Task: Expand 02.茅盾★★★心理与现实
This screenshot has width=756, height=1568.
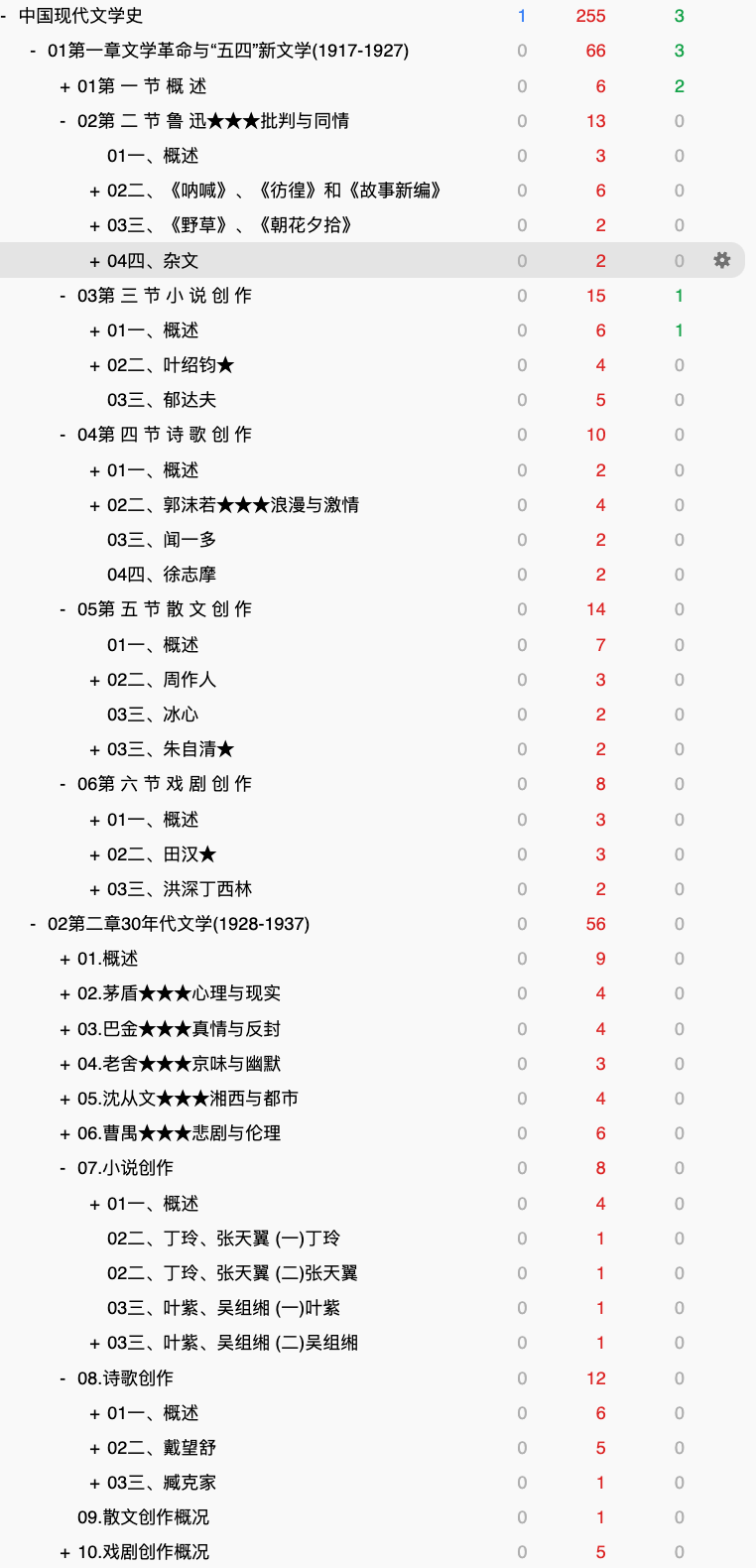Action: [x=64, y=993]
